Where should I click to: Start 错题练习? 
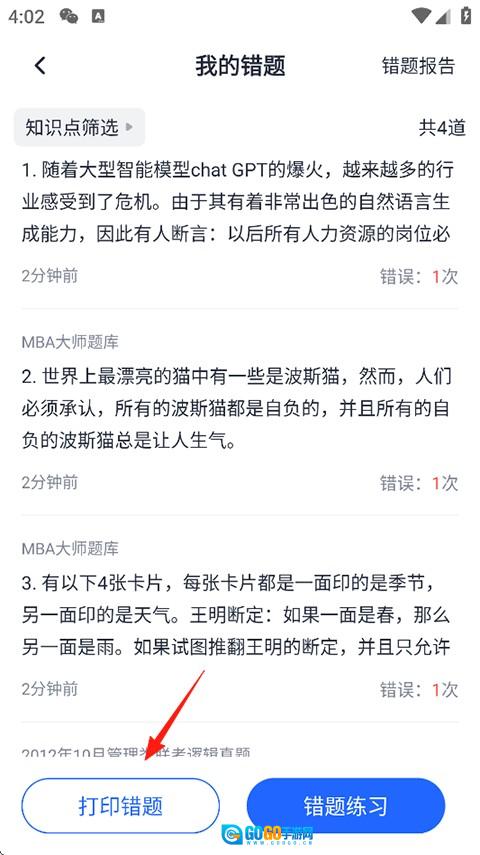(346, 806)
